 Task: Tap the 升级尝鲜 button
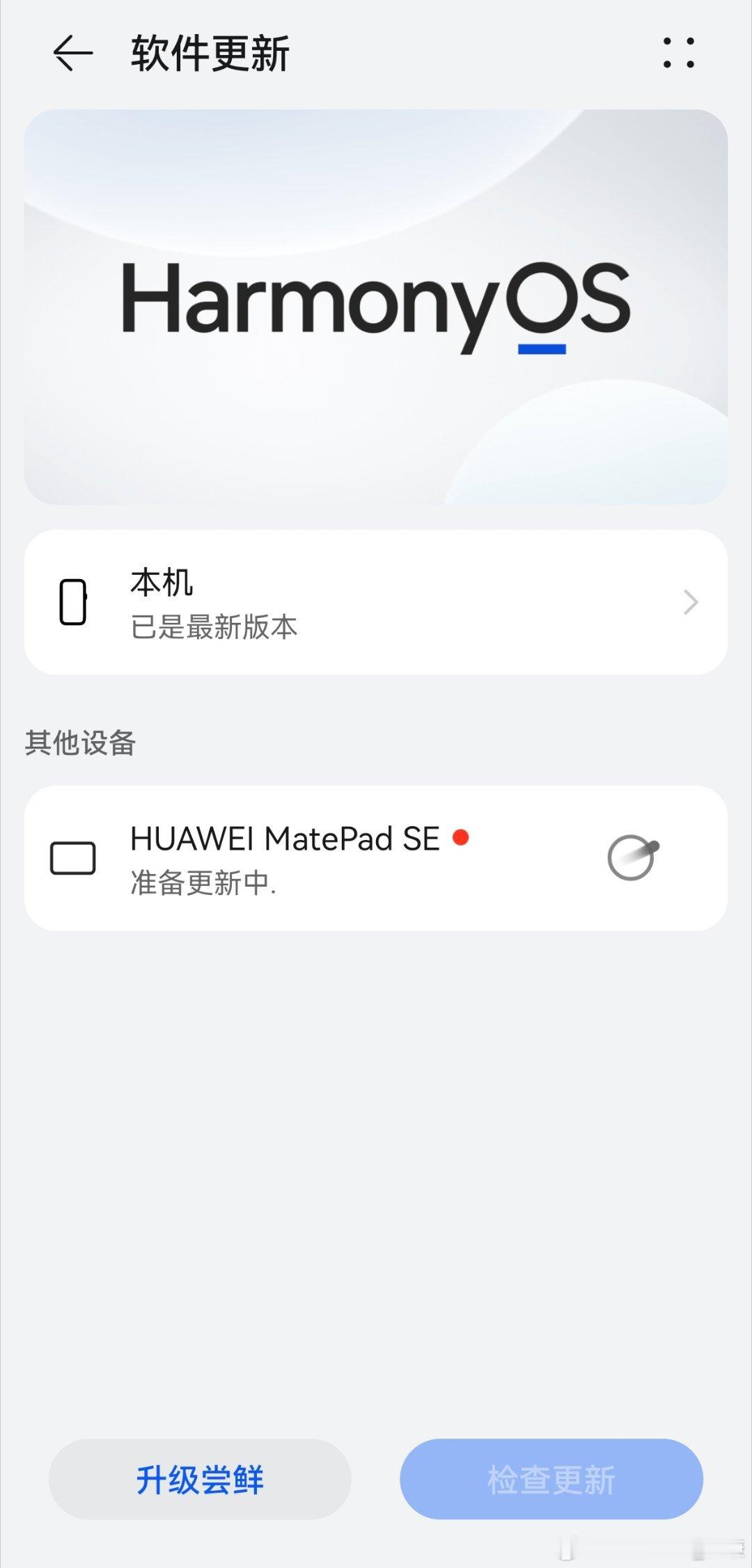201,1480
